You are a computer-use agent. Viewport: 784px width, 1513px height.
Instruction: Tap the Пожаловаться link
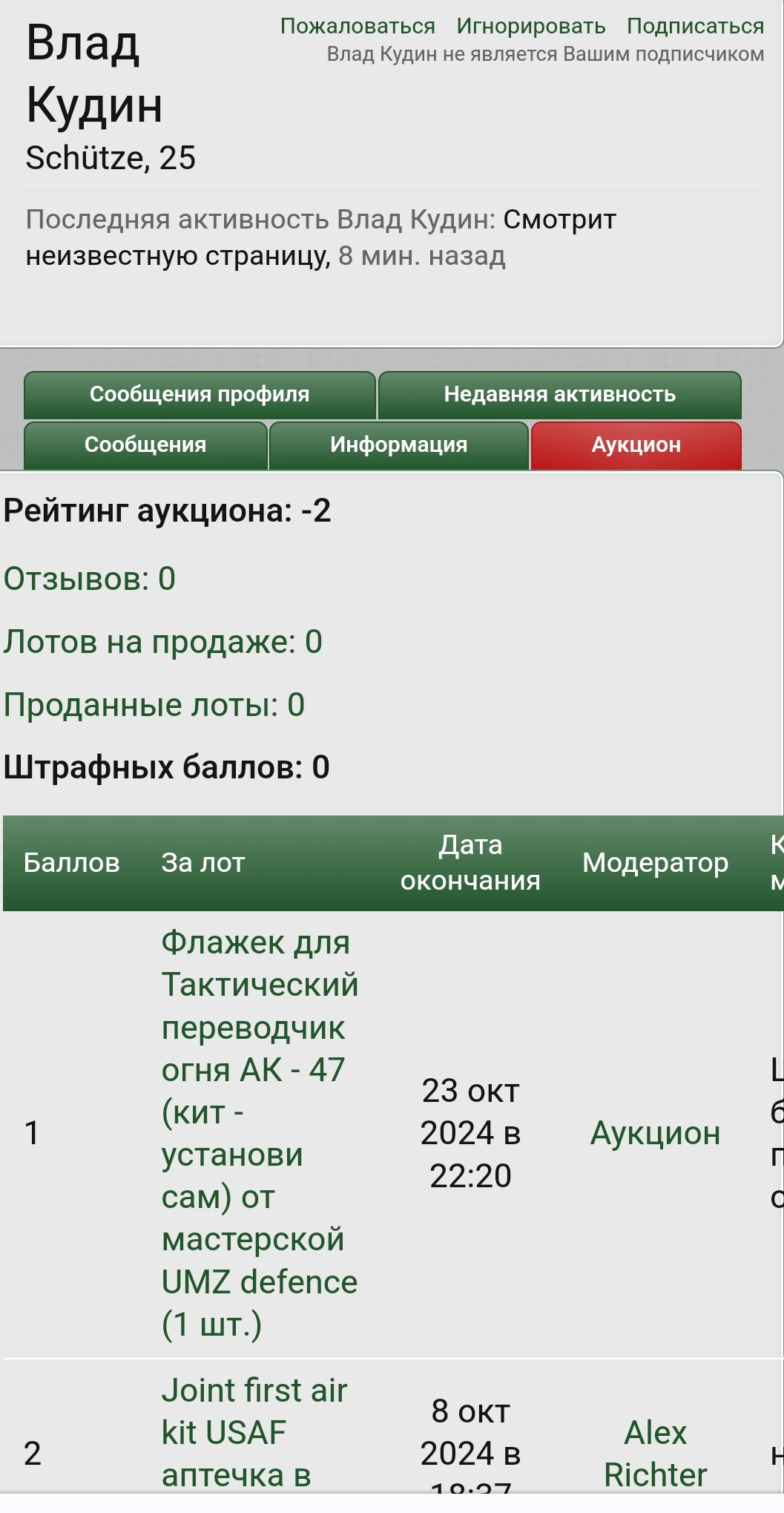coord(358,26)
